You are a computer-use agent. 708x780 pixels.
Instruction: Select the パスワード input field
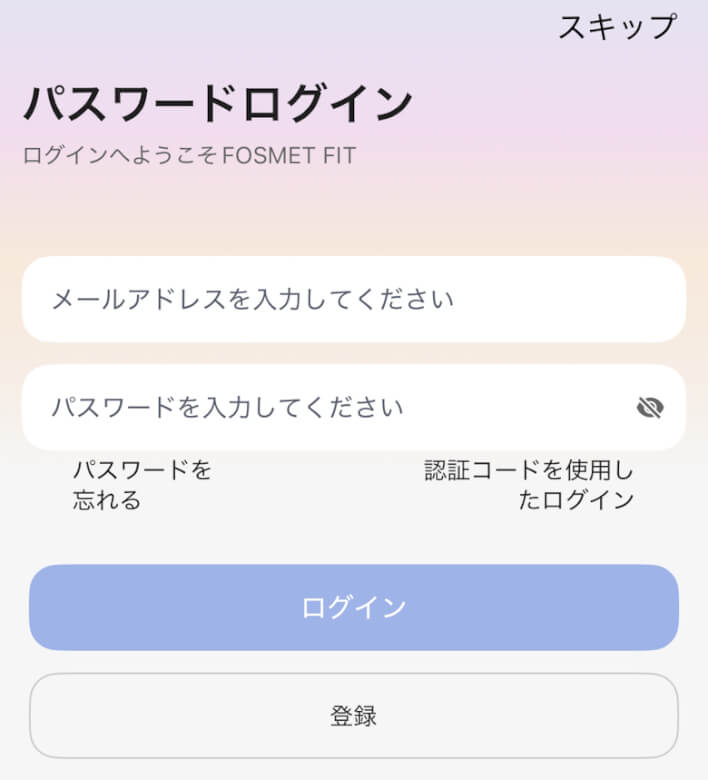point(320,407)
